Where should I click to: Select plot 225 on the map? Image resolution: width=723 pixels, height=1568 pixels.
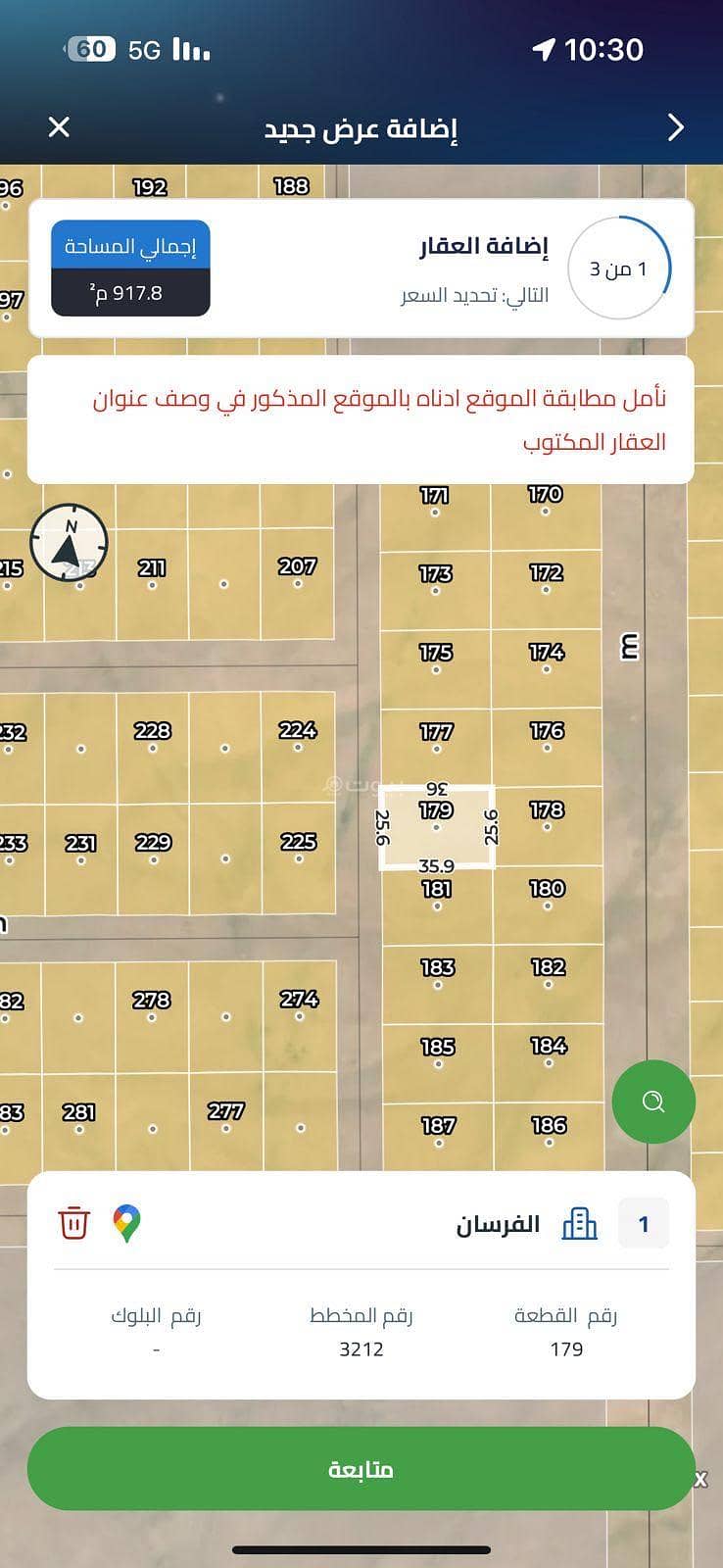pos(298,855)
